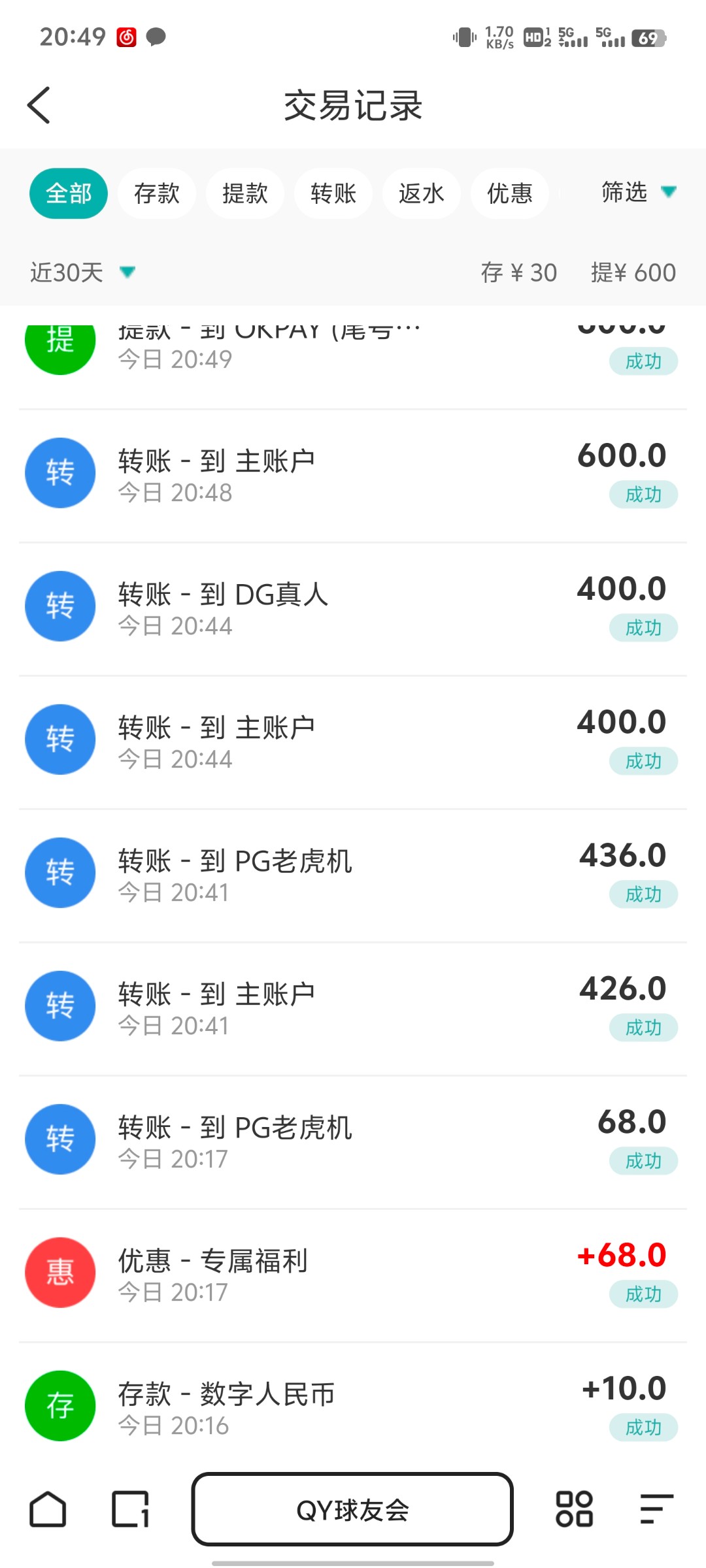View 优惠 records

coord(510,193)
